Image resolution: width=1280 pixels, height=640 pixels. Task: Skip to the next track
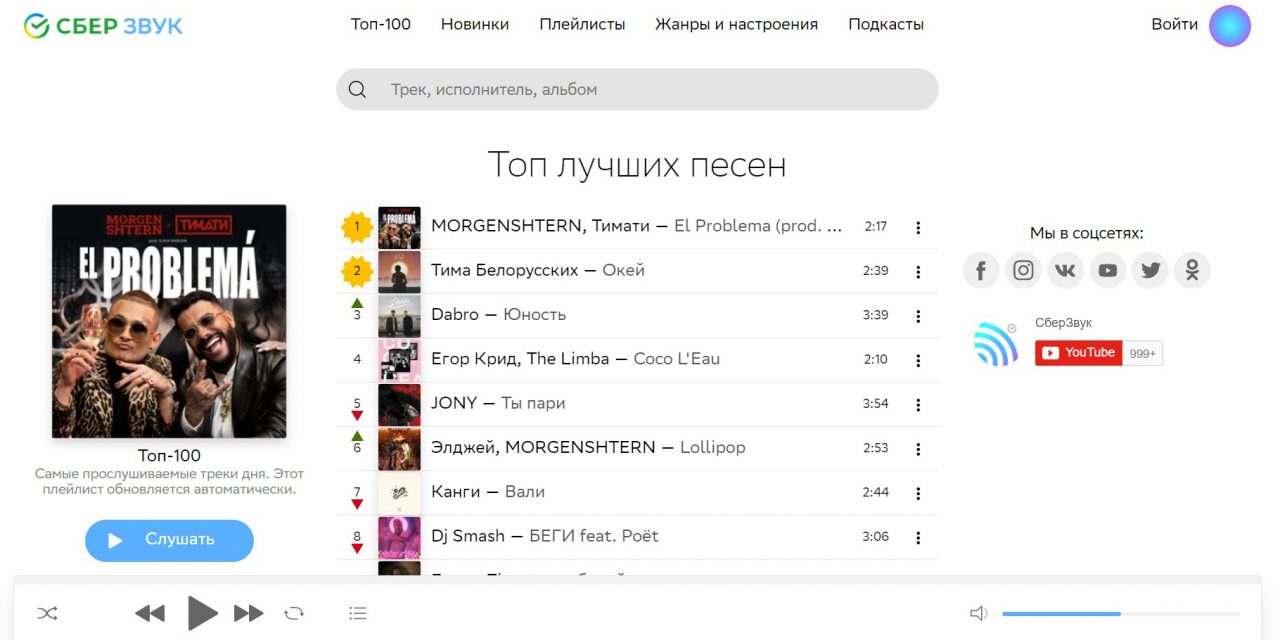(x=248, y=613)
